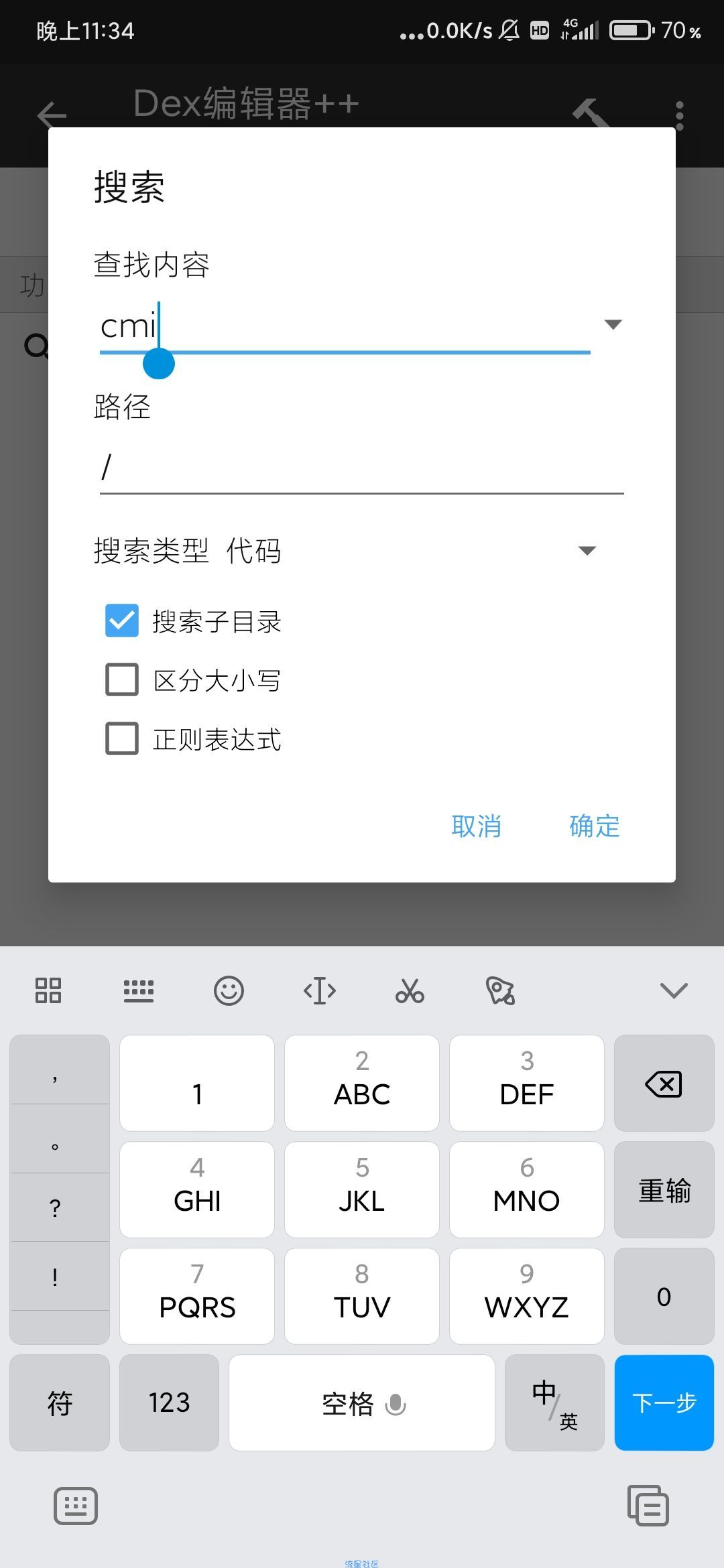Tap the blue 下一步 key on the keyboard
724x1568 pixels.
click(664, 1402)
